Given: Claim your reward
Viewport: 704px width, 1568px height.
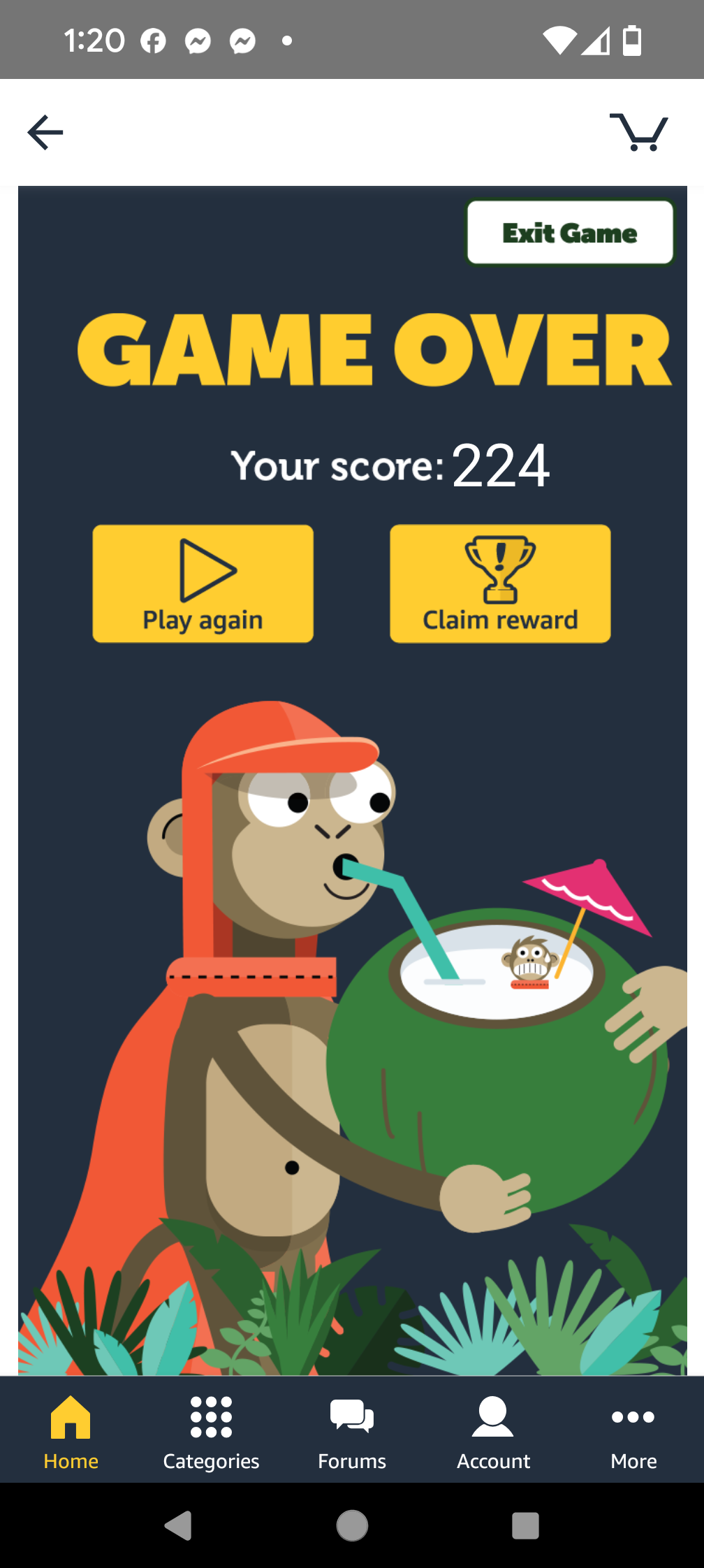Looking at the screenshot, I should pyautogui.click(x=500, y=583).
